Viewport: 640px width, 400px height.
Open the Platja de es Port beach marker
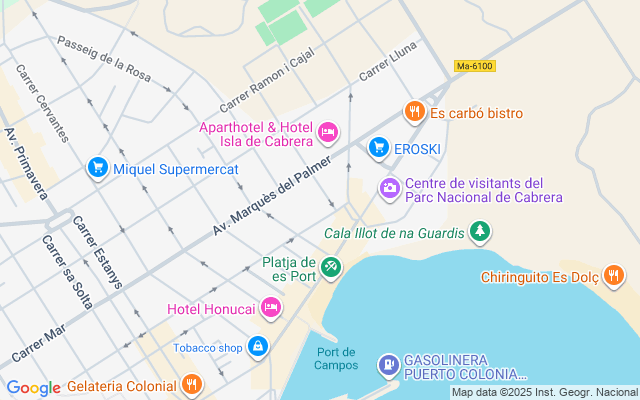click(331, 268)
